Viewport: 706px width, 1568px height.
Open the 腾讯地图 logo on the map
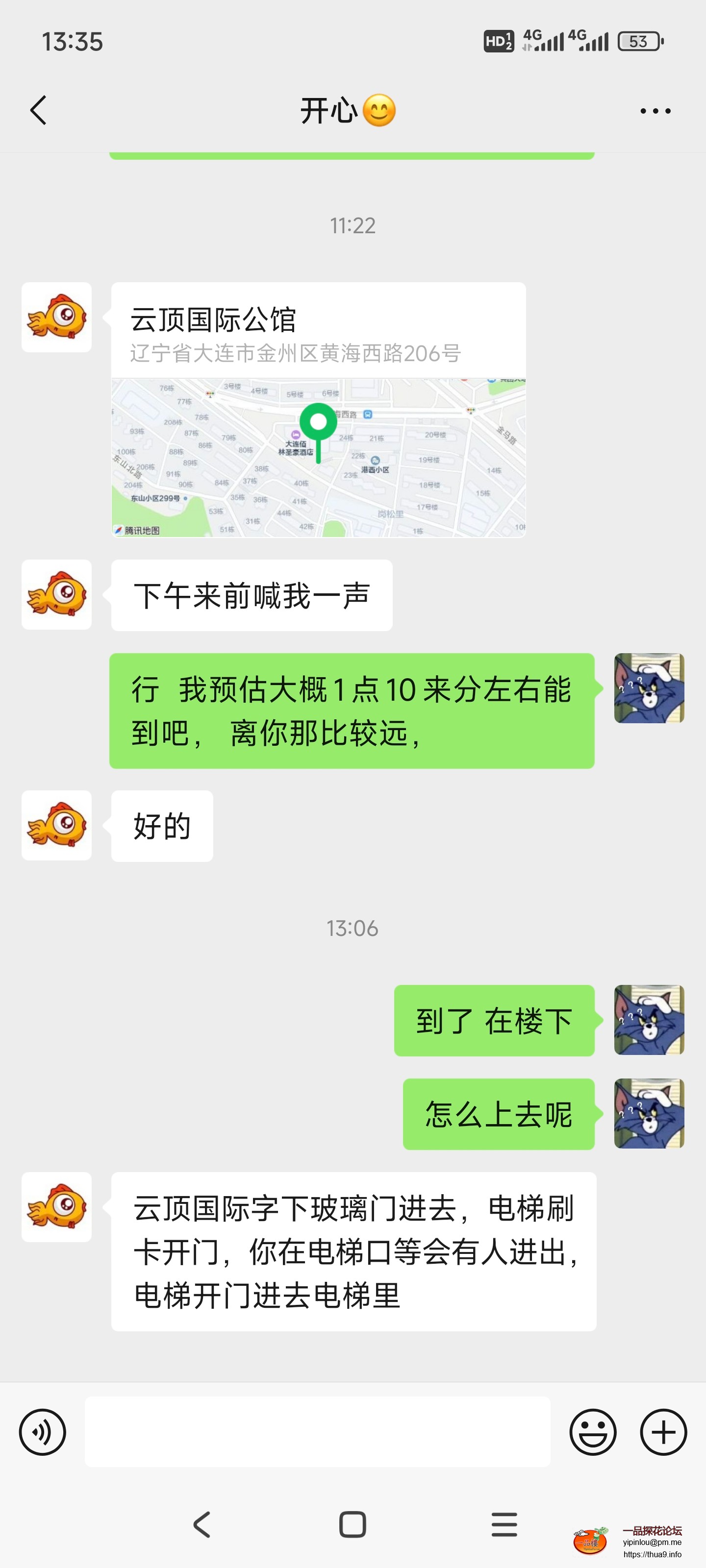click(x=141, y=531)
